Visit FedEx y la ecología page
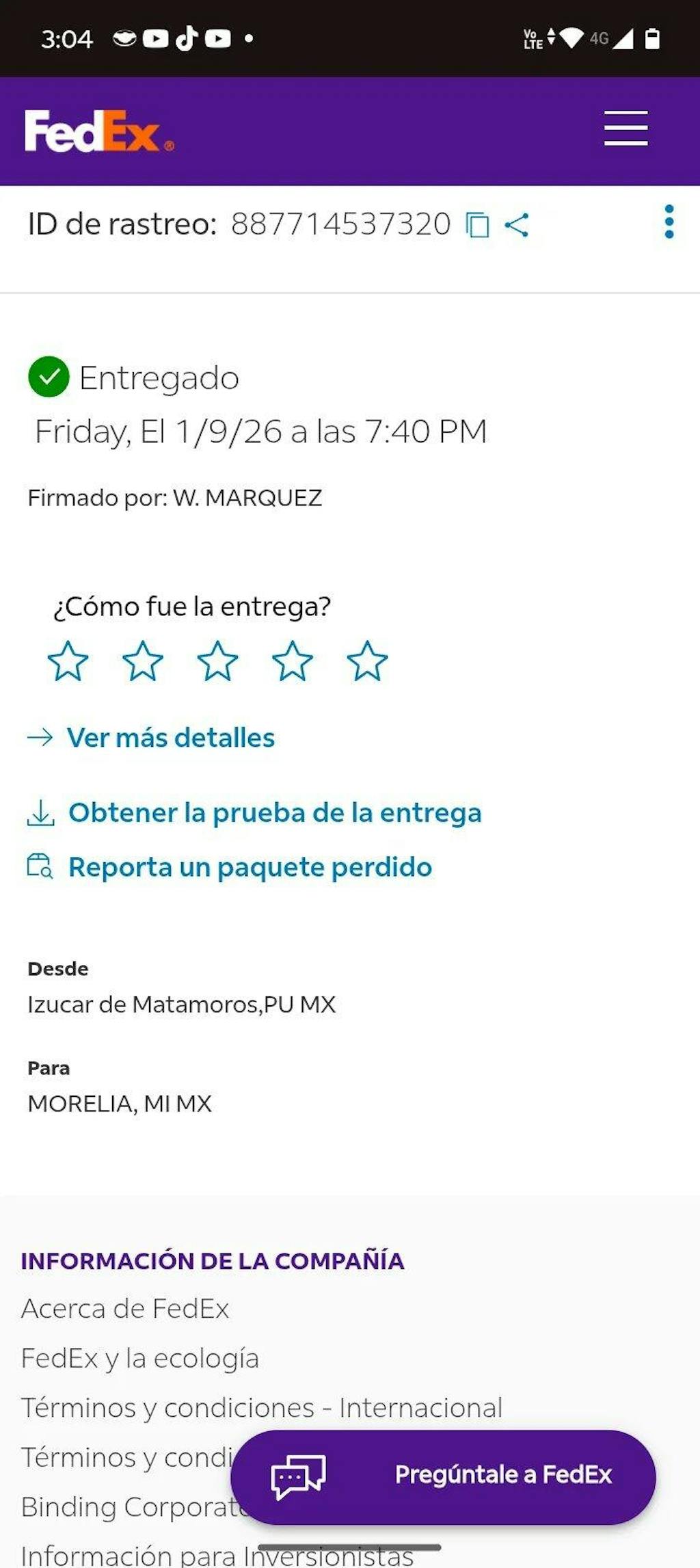Screen dimensions: 700x1568 140,1358
